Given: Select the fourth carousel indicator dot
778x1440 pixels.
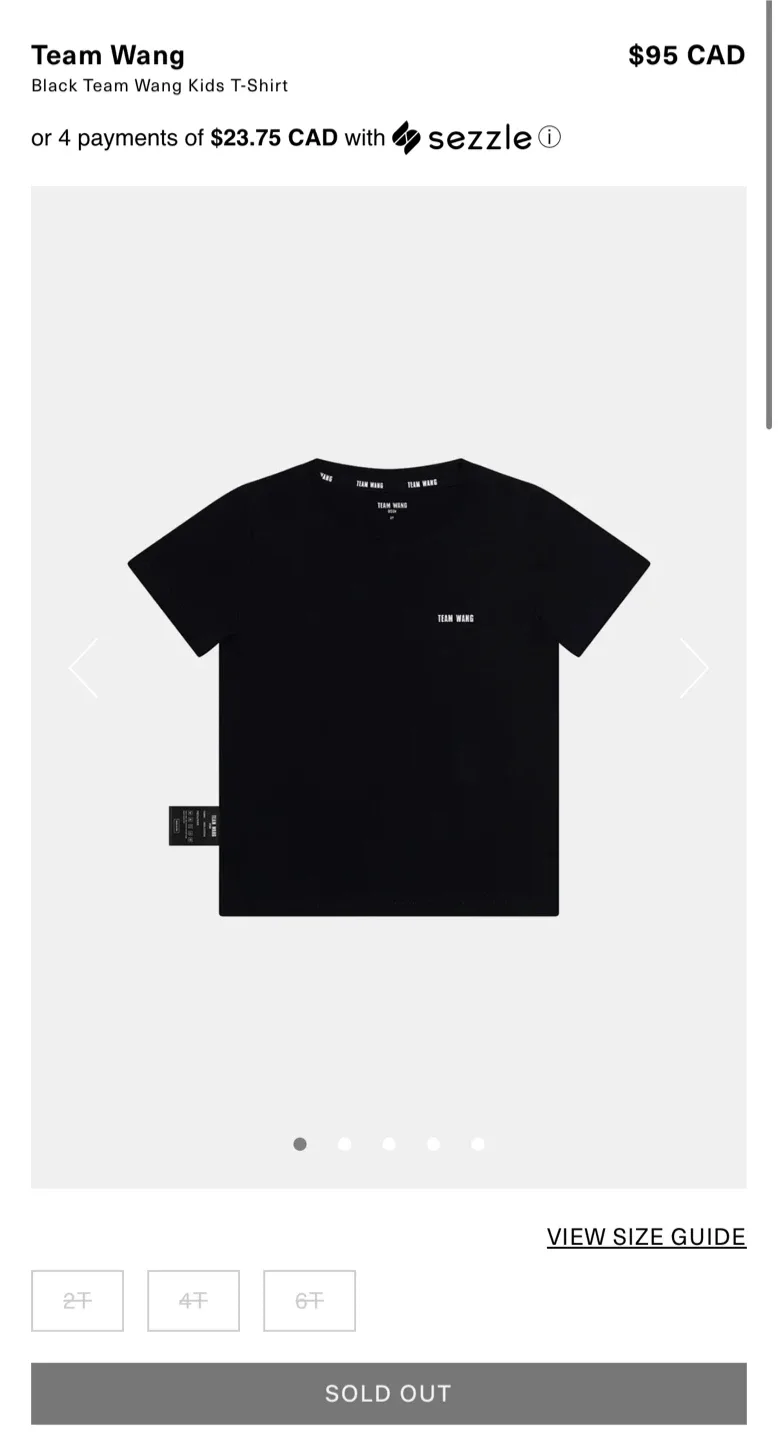Looking at the screenshot, I should tap(433, 1144).
